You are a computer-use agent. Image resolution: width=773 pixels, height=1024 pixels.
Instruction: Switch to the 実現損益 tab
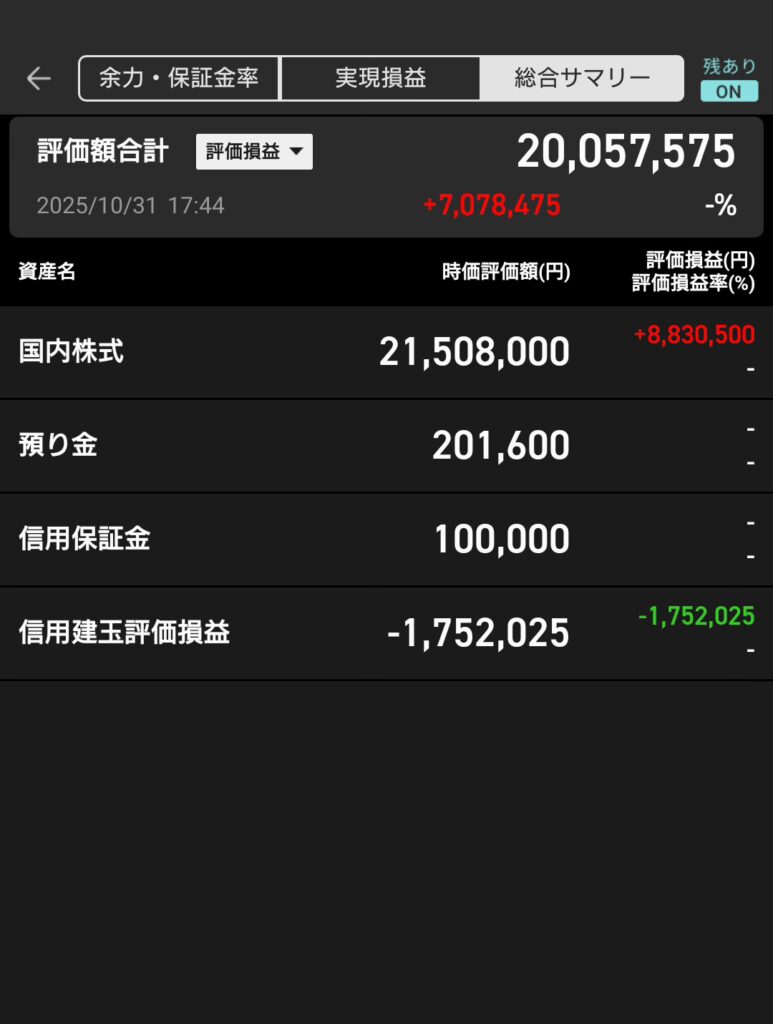(x=380, y=78)
